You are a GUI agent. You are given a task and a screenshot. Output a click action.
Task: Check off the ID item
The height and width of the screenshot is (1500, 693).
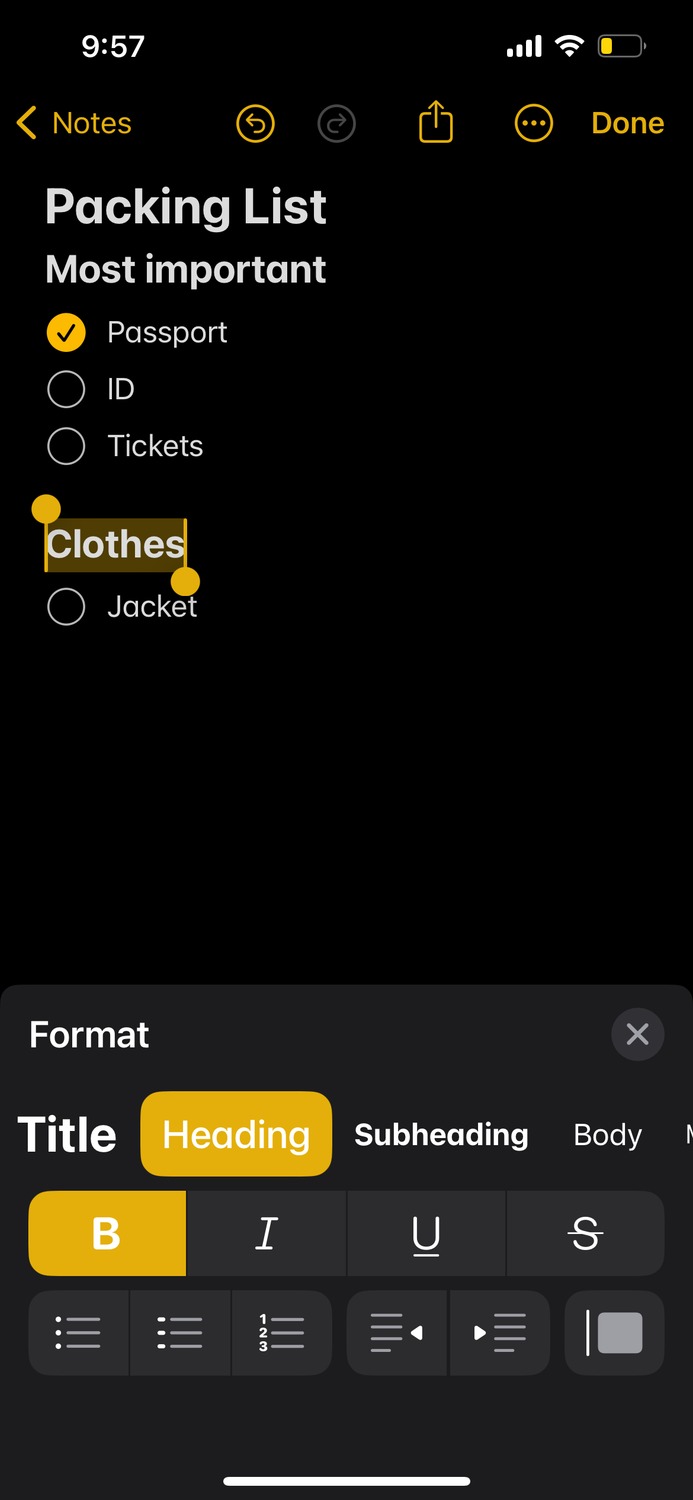tap(66, 389)
